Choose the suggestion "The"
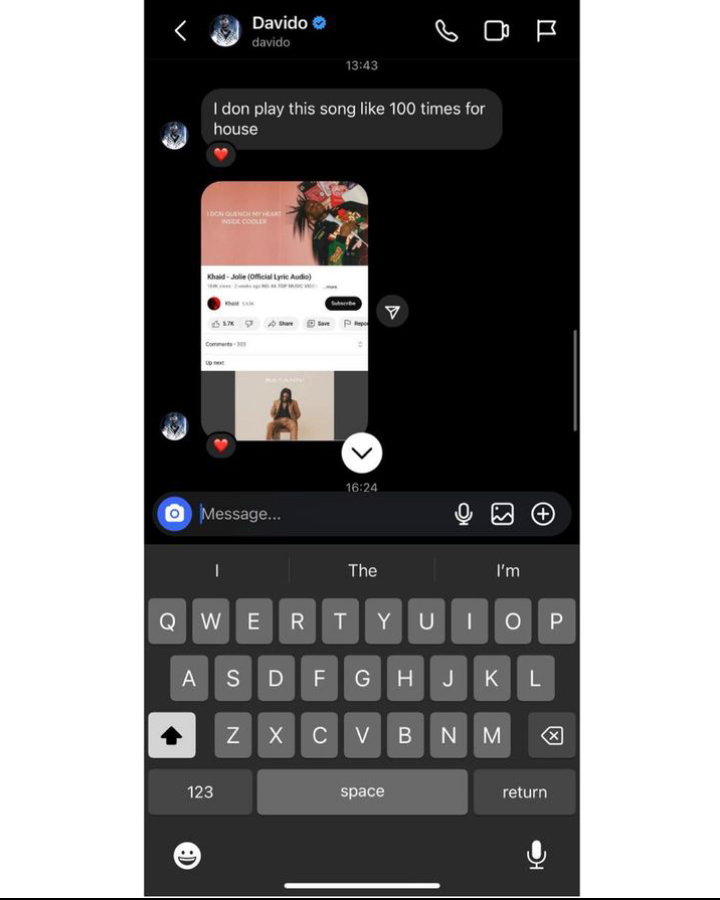Viewport: 720px width, 900px height. click(x=362, y=570)
